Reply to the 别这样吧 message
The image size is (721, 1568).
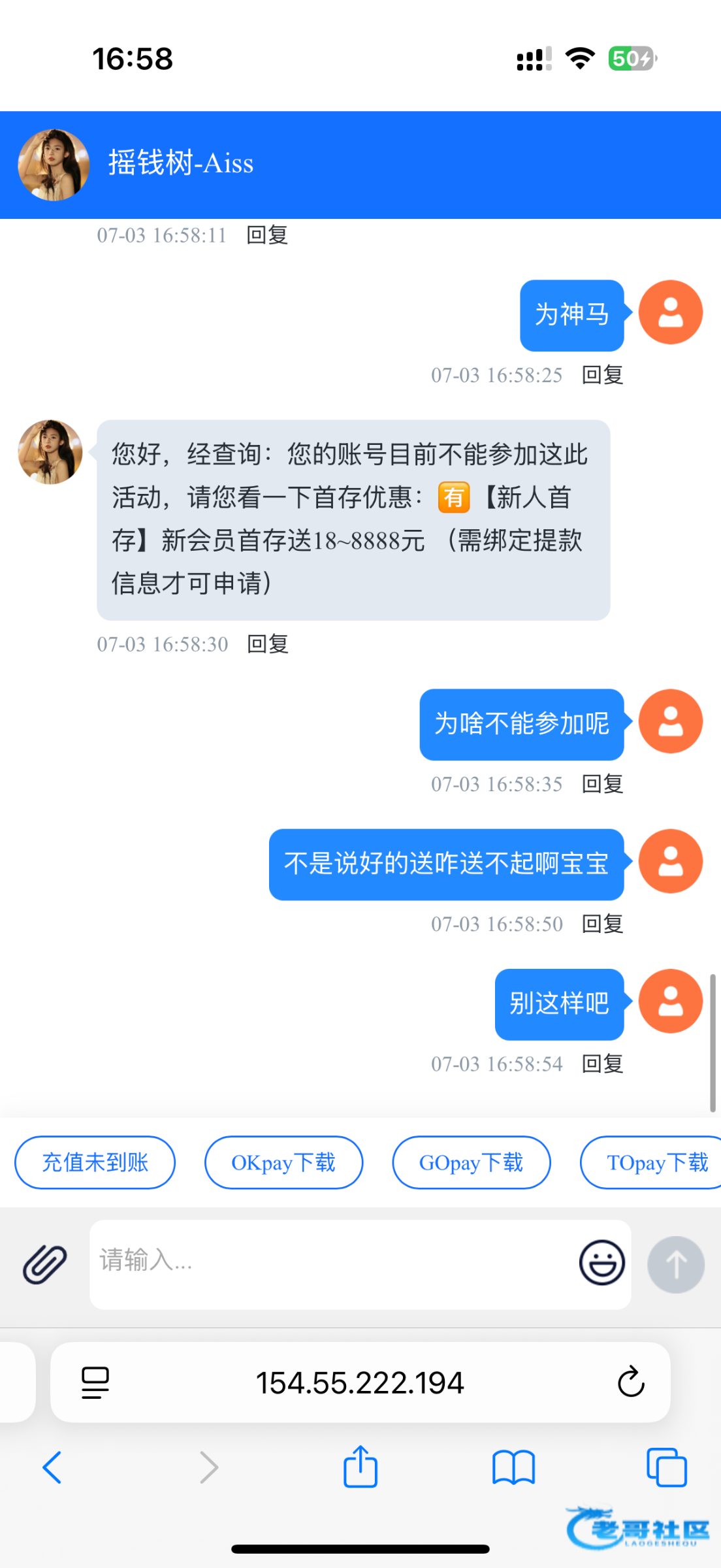tap(602, 1064)
